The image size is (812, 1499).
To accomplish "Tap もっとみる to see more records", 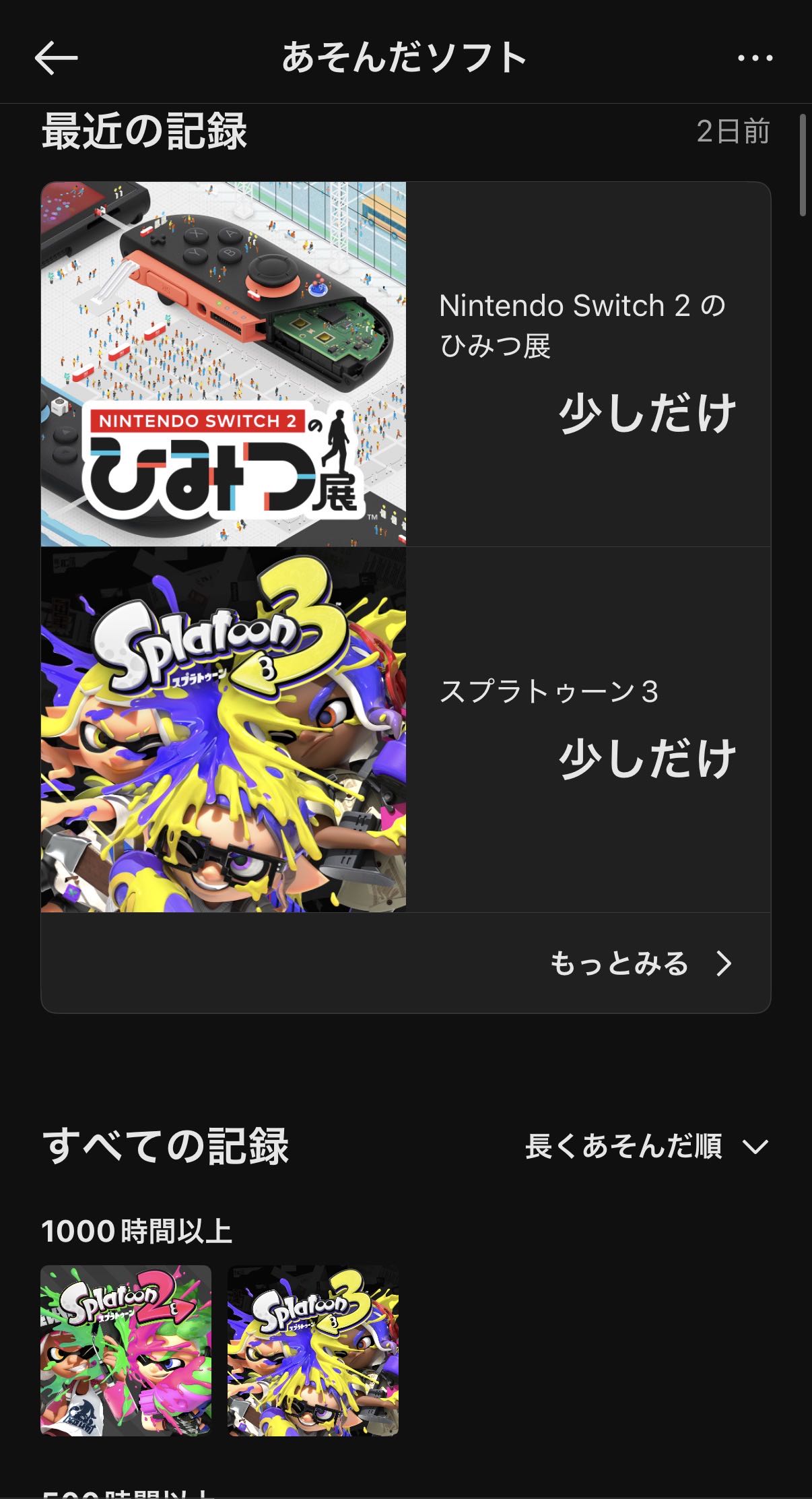I will click(640, 963).
